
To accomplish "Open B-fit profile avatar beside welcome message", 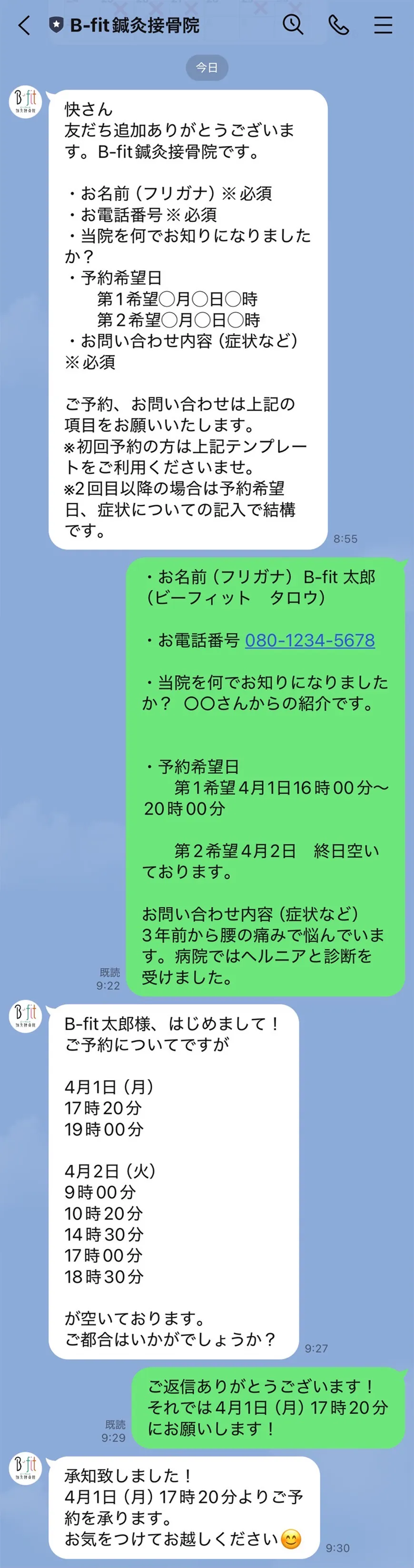I will tap(26, 102).
